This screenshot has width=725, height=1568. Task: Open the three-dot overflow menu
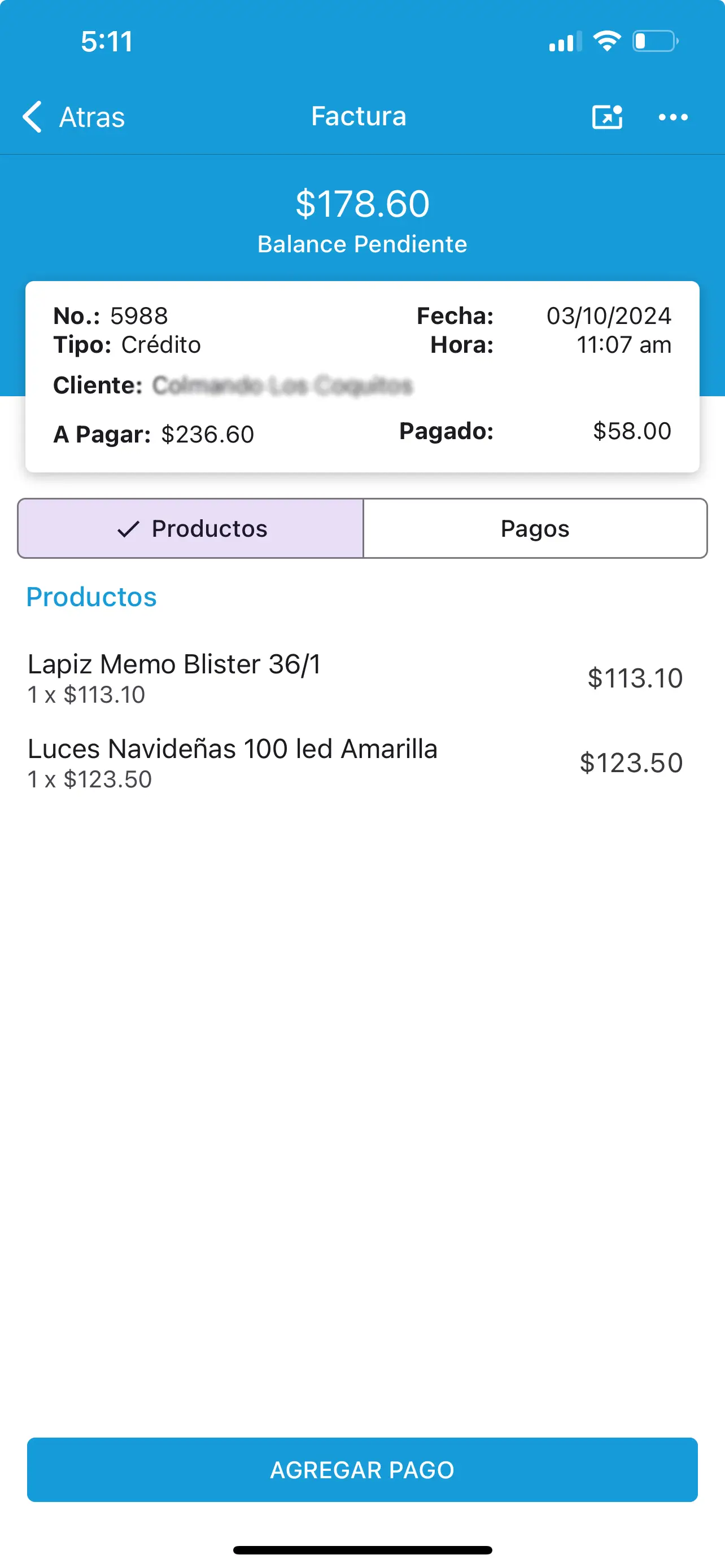tap(673, 117)
